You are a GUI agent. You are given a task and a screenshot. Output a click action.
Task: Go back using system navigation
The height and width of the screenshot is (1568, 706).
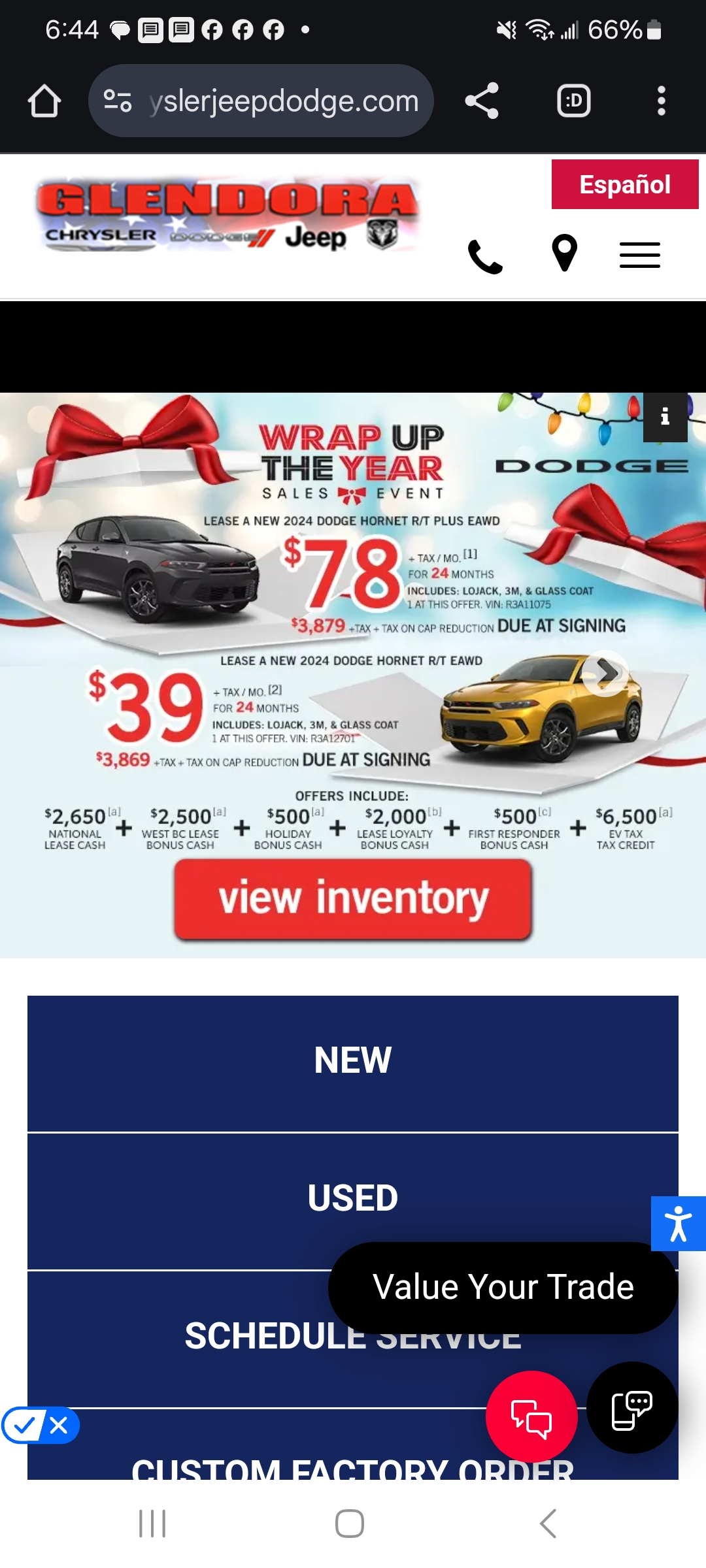(548, 1524)
